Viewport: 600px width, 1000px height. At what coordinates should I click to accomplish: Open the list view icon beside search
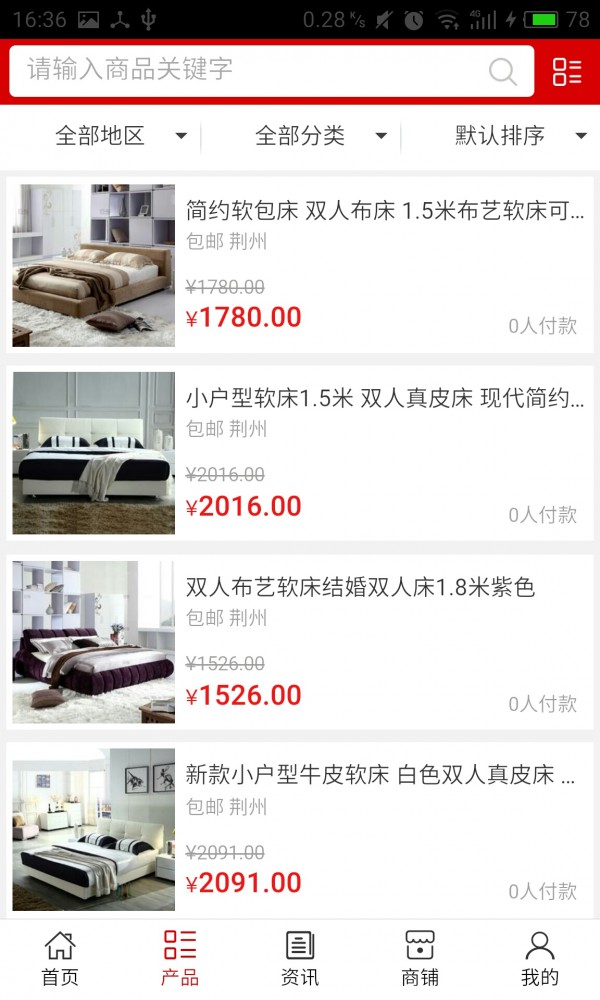(x=567, y=71)
